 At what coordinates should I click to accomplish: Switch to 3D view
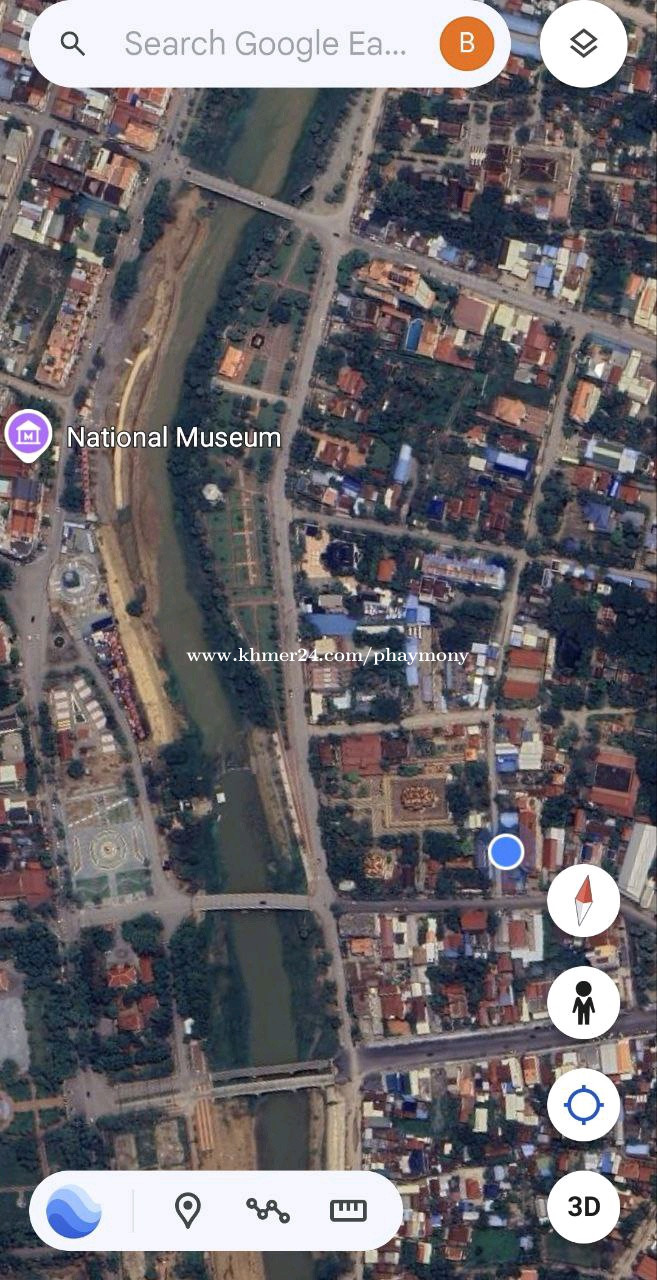pos(584,1207)
